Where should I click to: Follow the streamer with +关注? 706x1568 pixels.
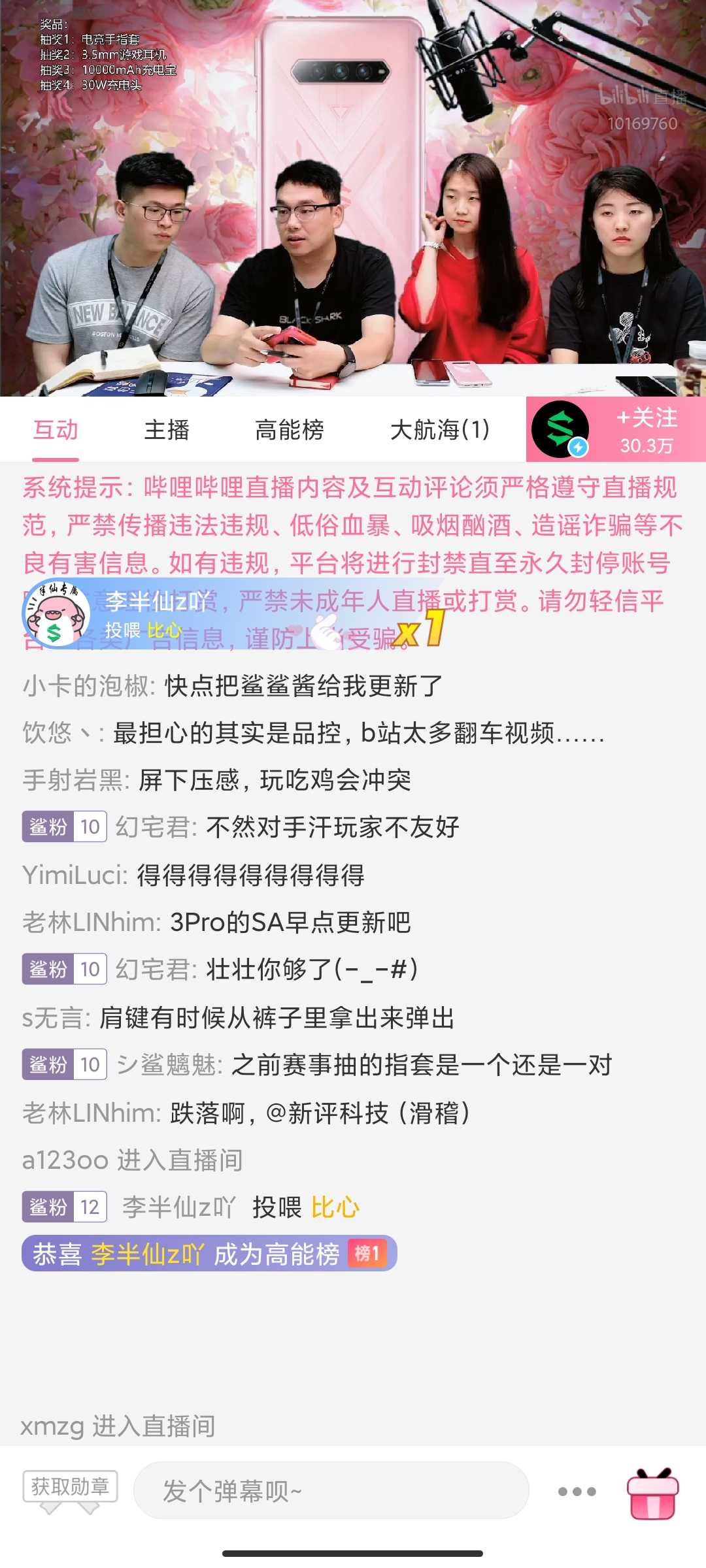click(647, 430)
